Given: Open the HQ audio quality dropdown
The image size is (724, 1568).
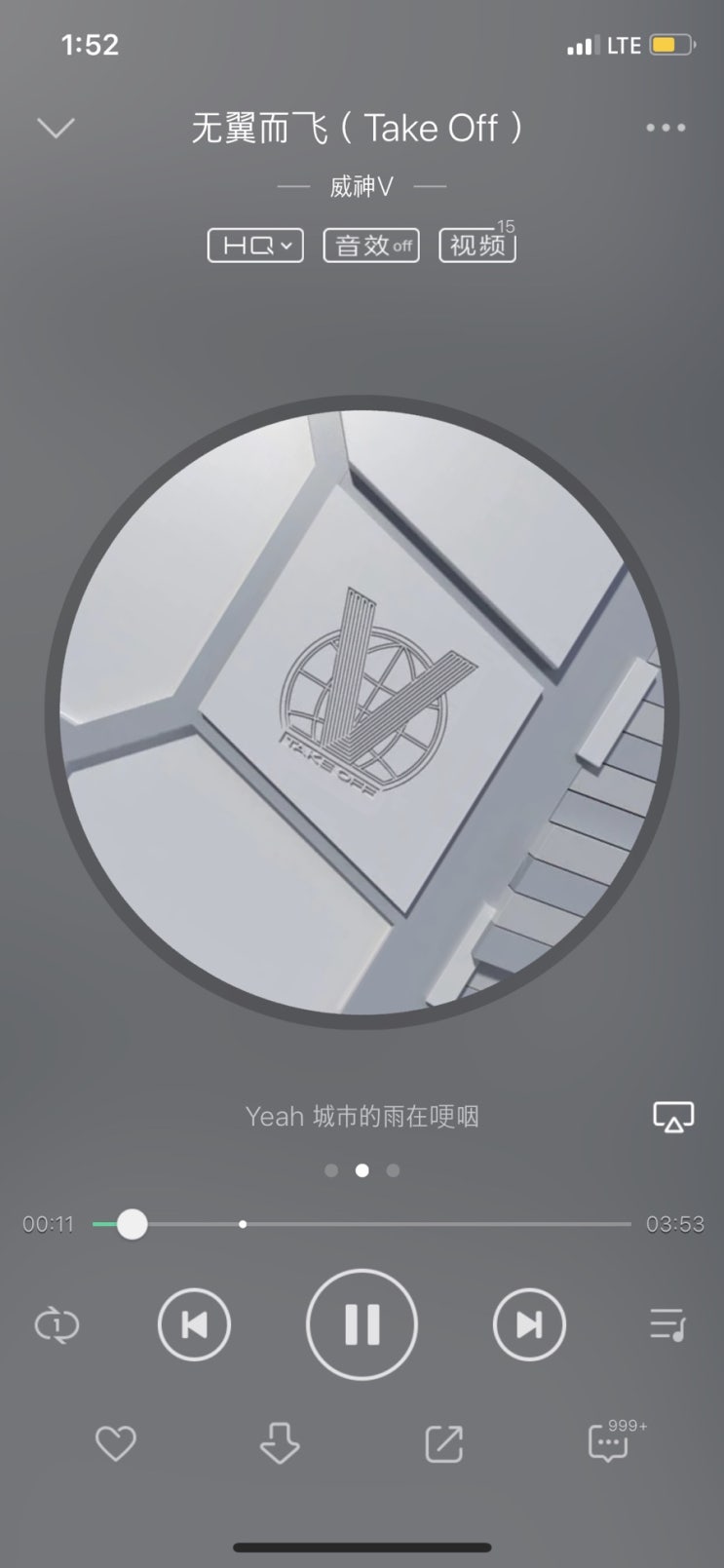Looking at the screenshot, I should tap(255, 246).
